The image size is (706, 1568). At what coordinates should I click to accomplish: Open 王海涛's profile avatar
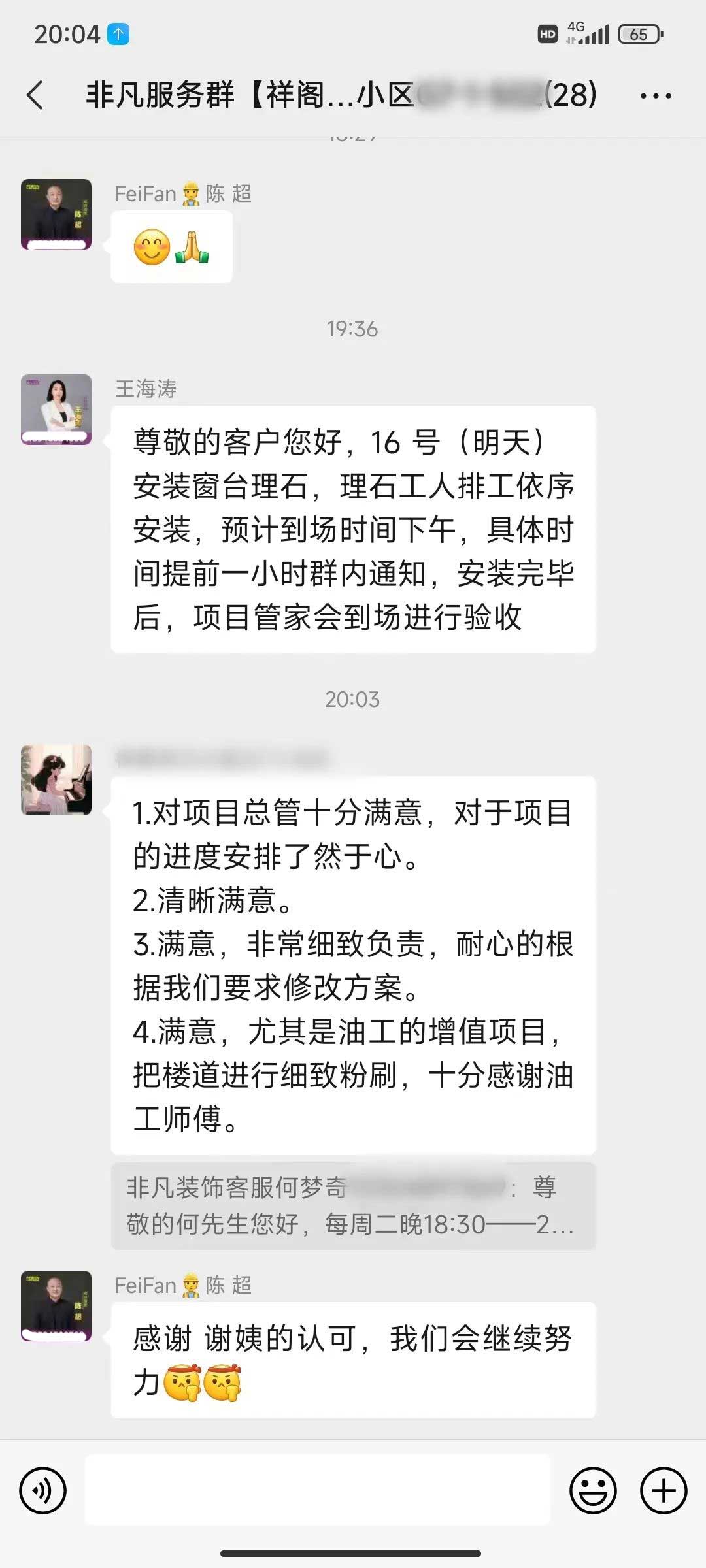point(56,410)
